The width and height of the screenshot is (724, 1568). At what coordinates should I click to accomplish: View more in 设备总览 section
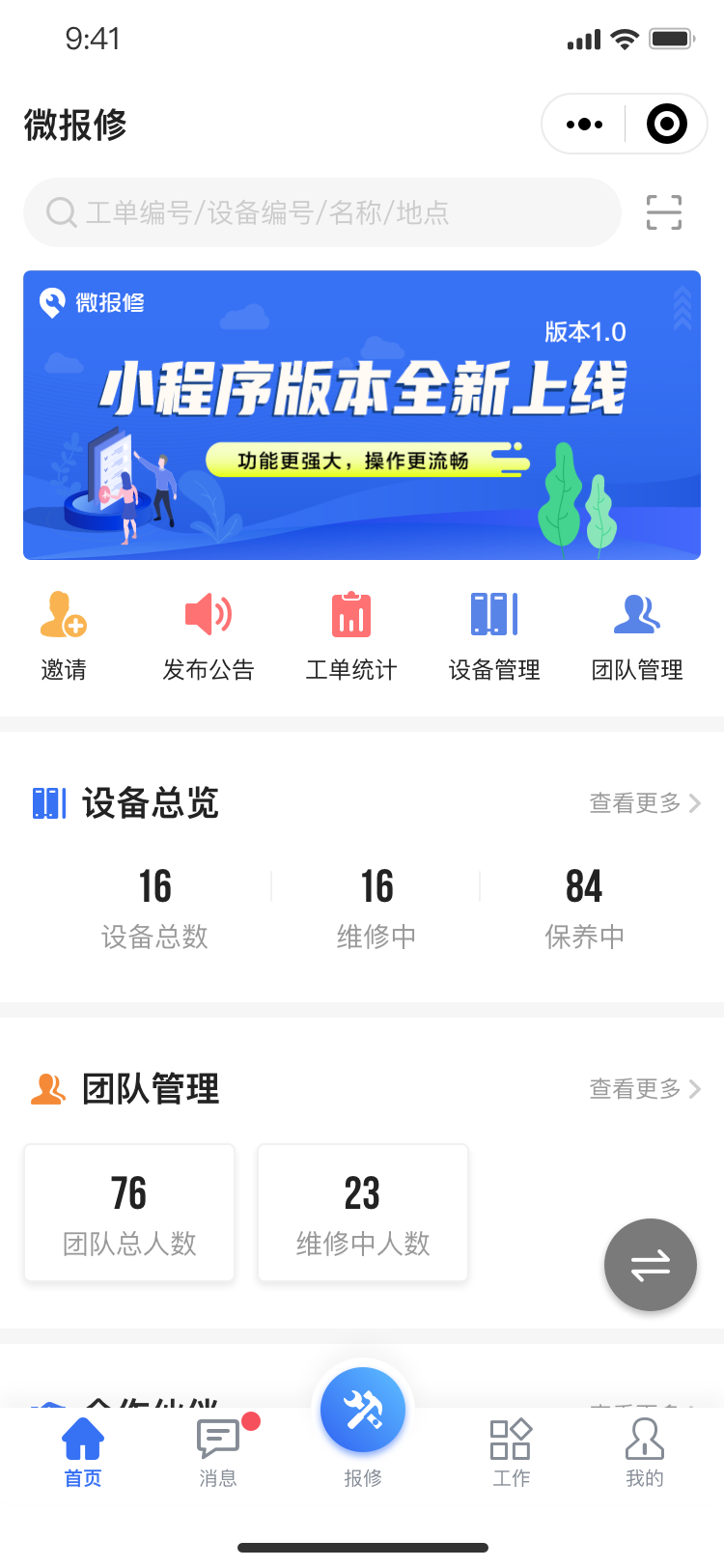pos(644,803)
